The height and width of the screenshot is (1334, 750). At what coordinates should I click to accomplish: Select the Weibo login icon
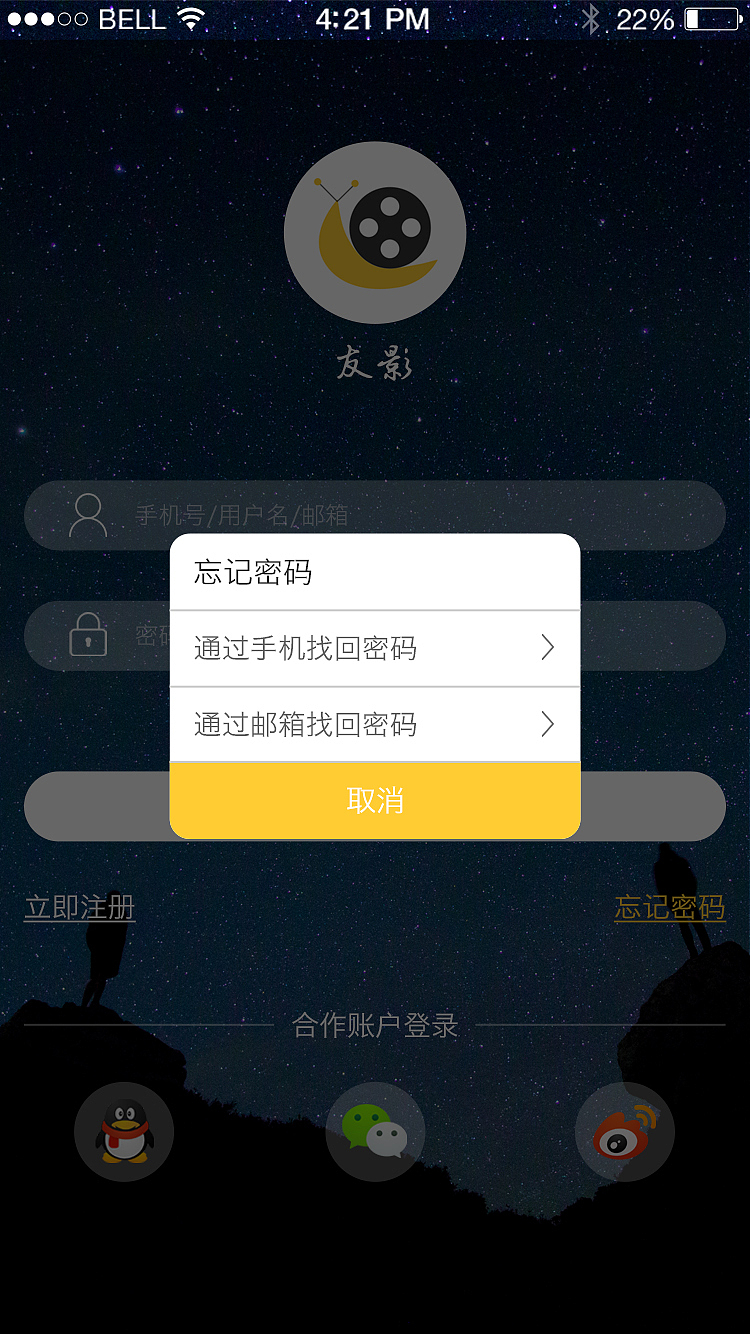click(x=624, y=1131)
